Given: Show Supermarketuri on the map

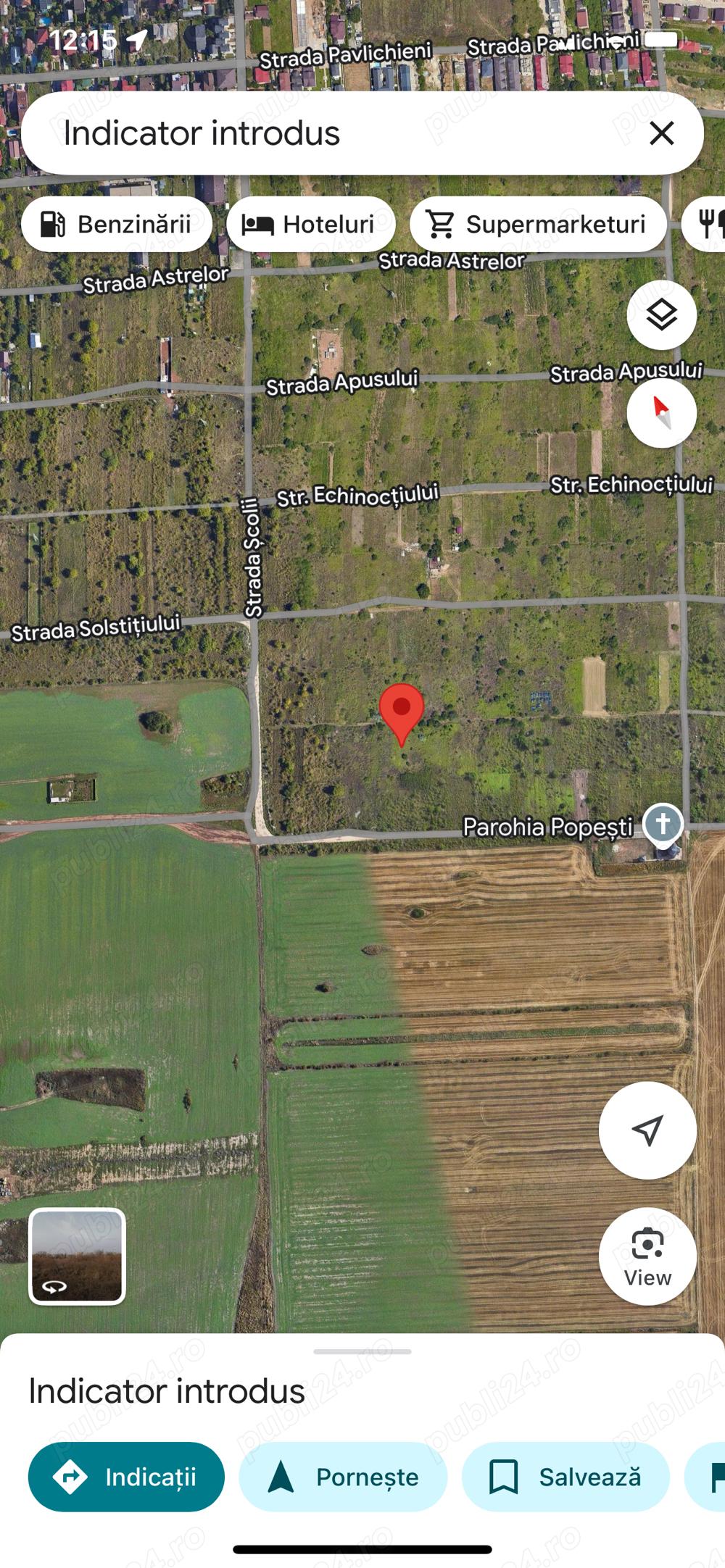Looking at the screenshot, I should (538, 225).
